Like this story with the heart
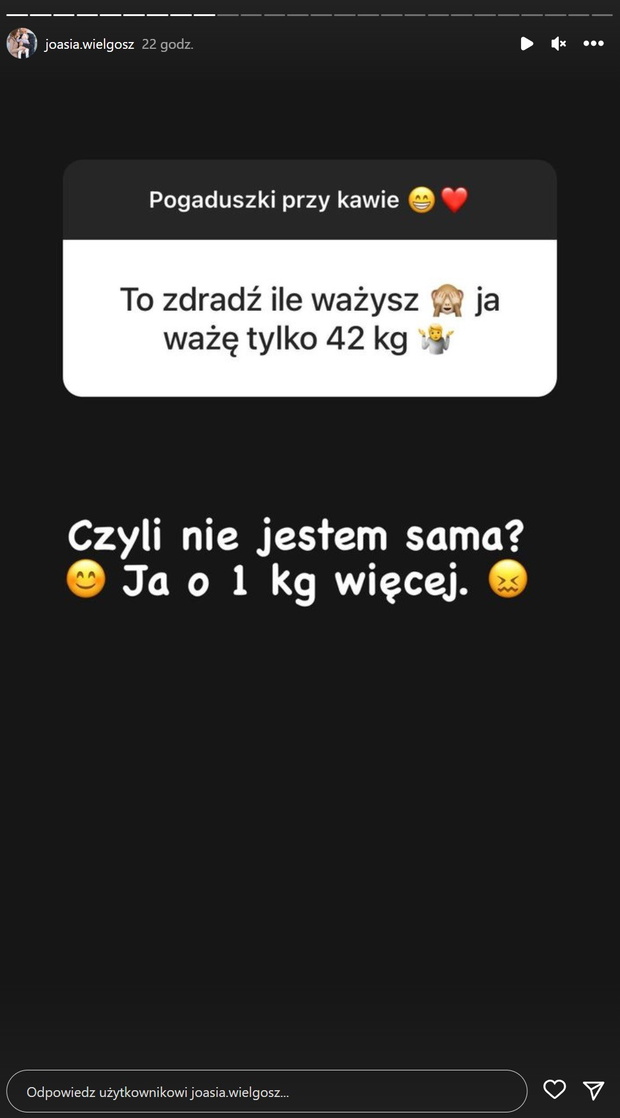 554,1089
